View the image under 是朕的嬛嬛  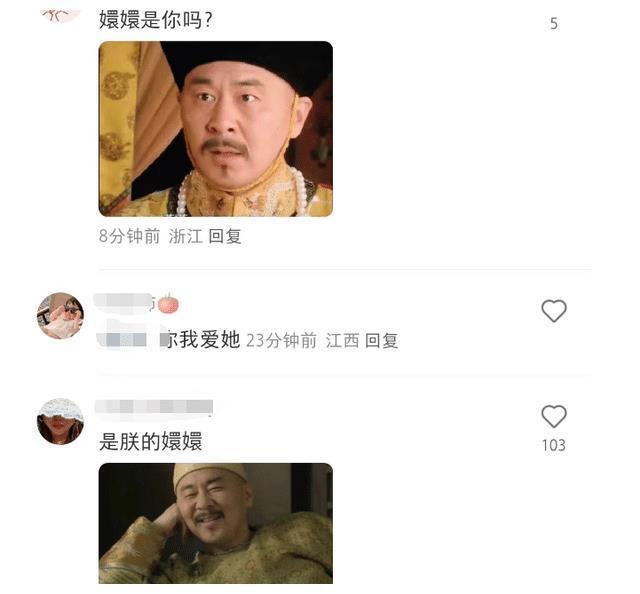point(215,523)
